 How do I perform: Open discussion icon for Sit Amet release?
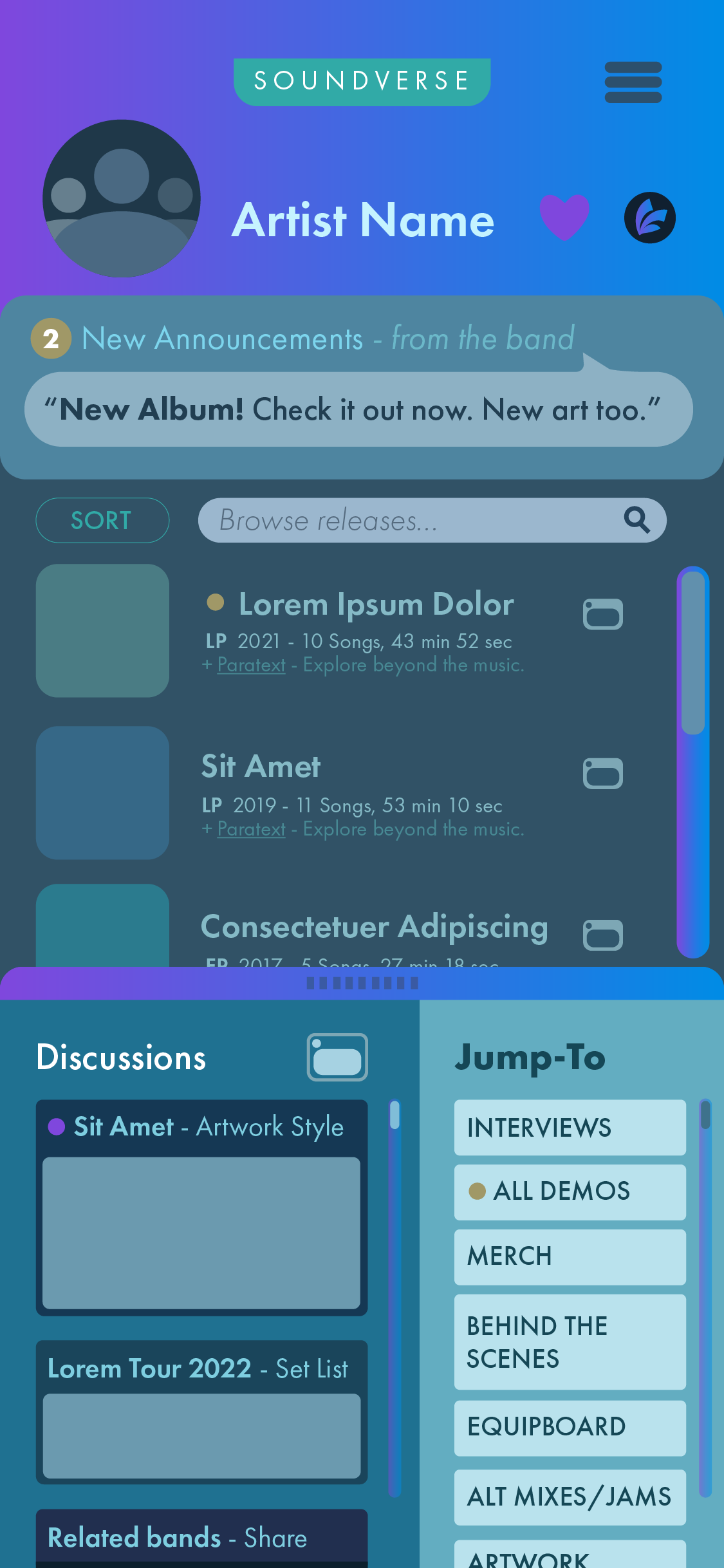pos(603,773)
